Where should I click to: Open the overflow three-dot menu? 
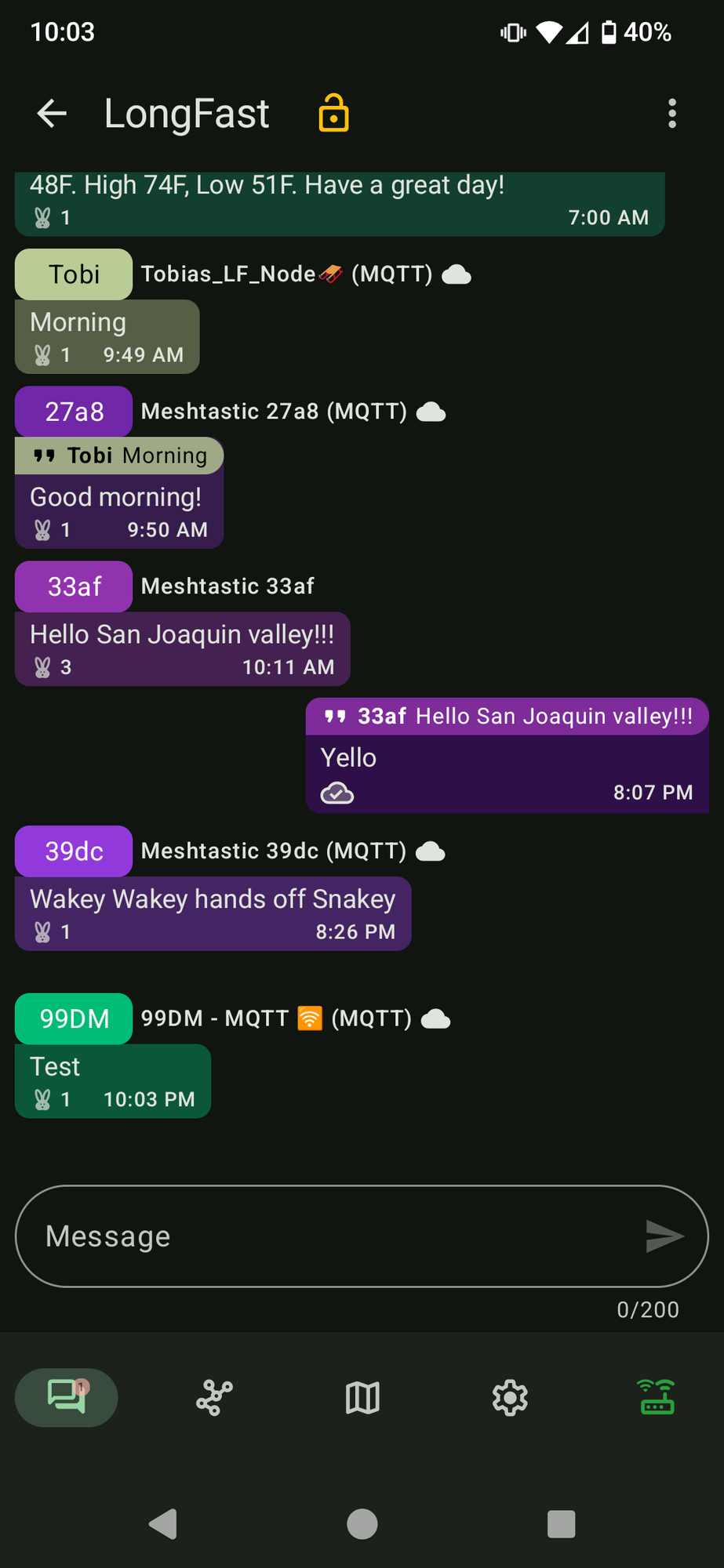[x=672, y=113]
